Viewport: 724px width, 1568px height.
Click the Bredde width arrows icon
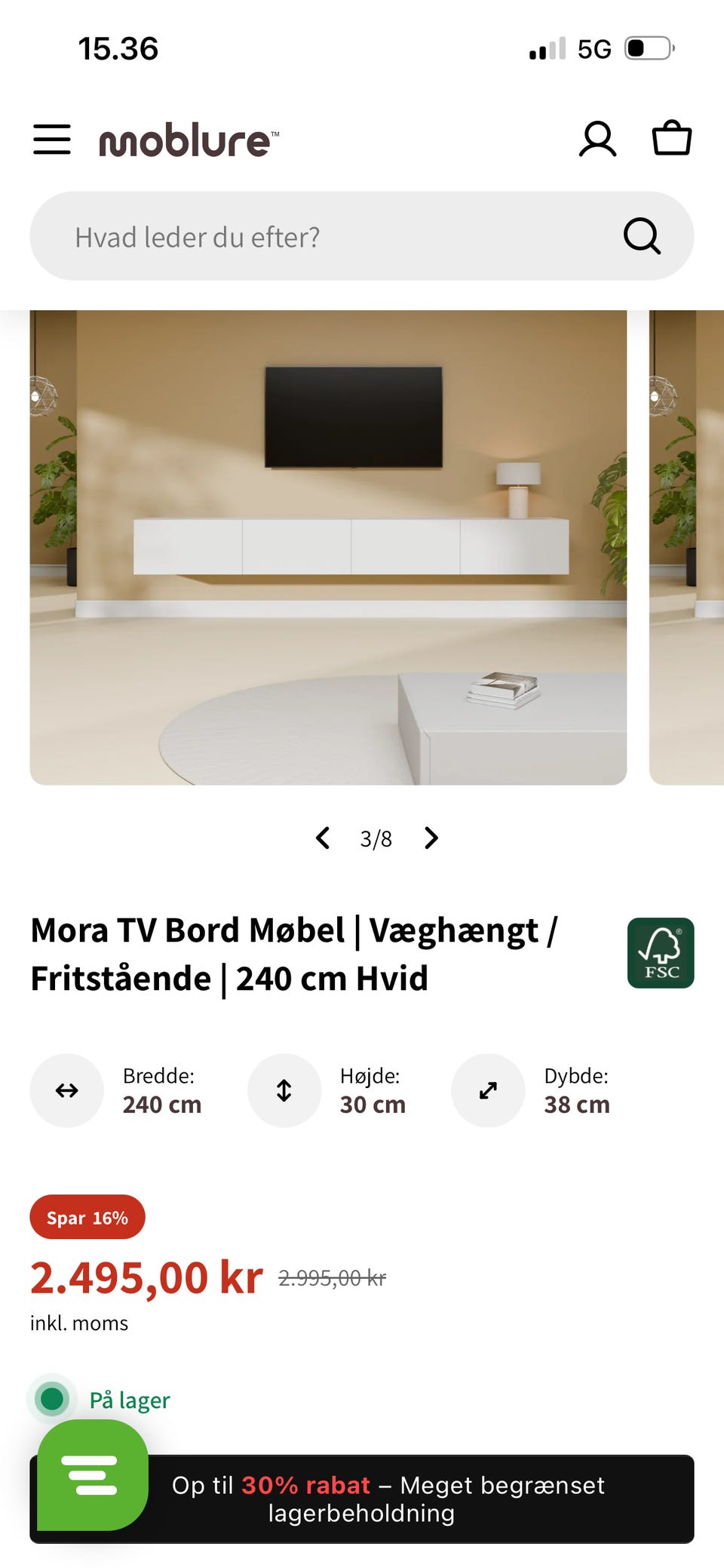click(66, 1090)
